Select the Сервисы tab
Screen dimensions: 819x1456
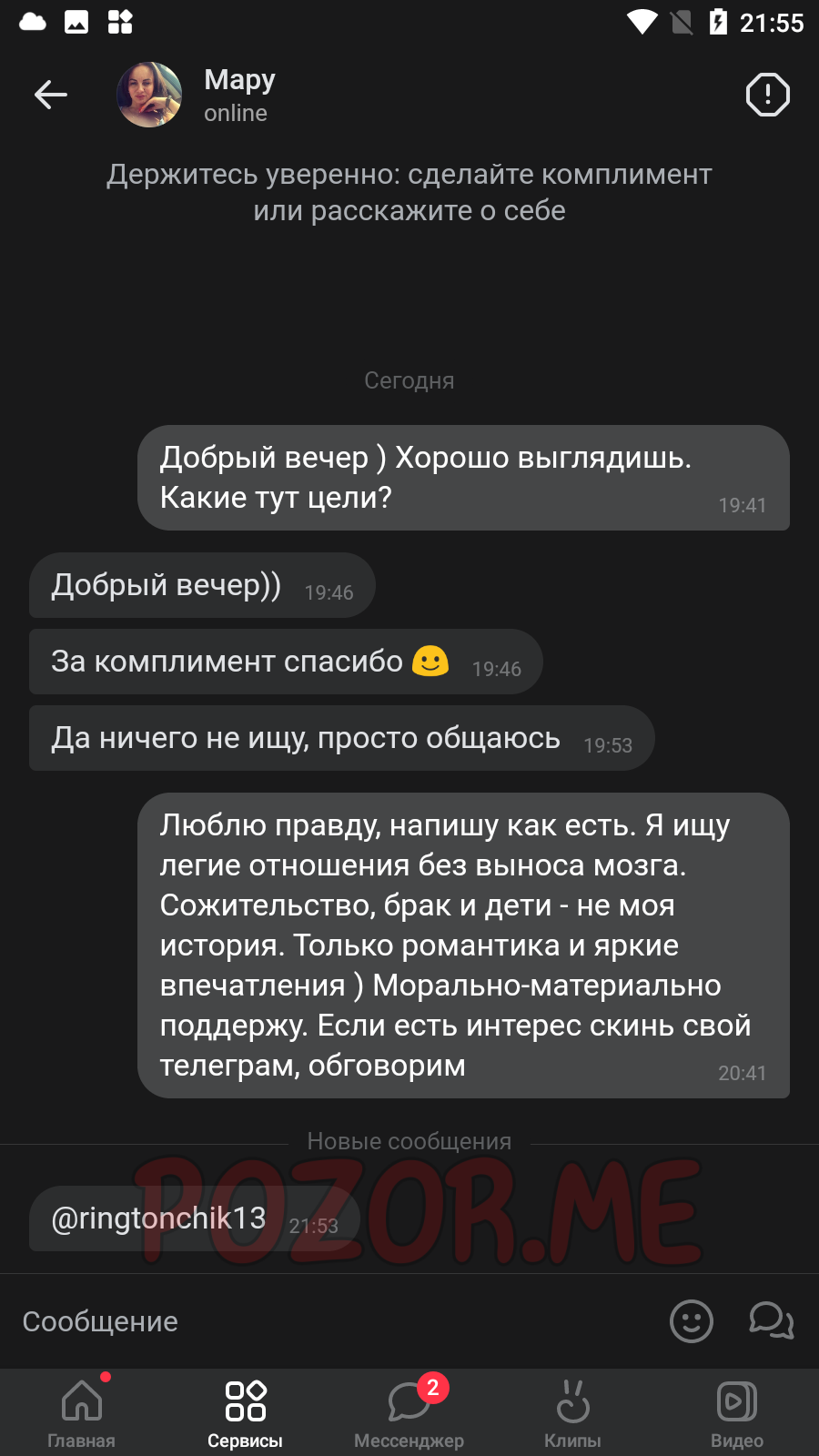coord(246,1413)
